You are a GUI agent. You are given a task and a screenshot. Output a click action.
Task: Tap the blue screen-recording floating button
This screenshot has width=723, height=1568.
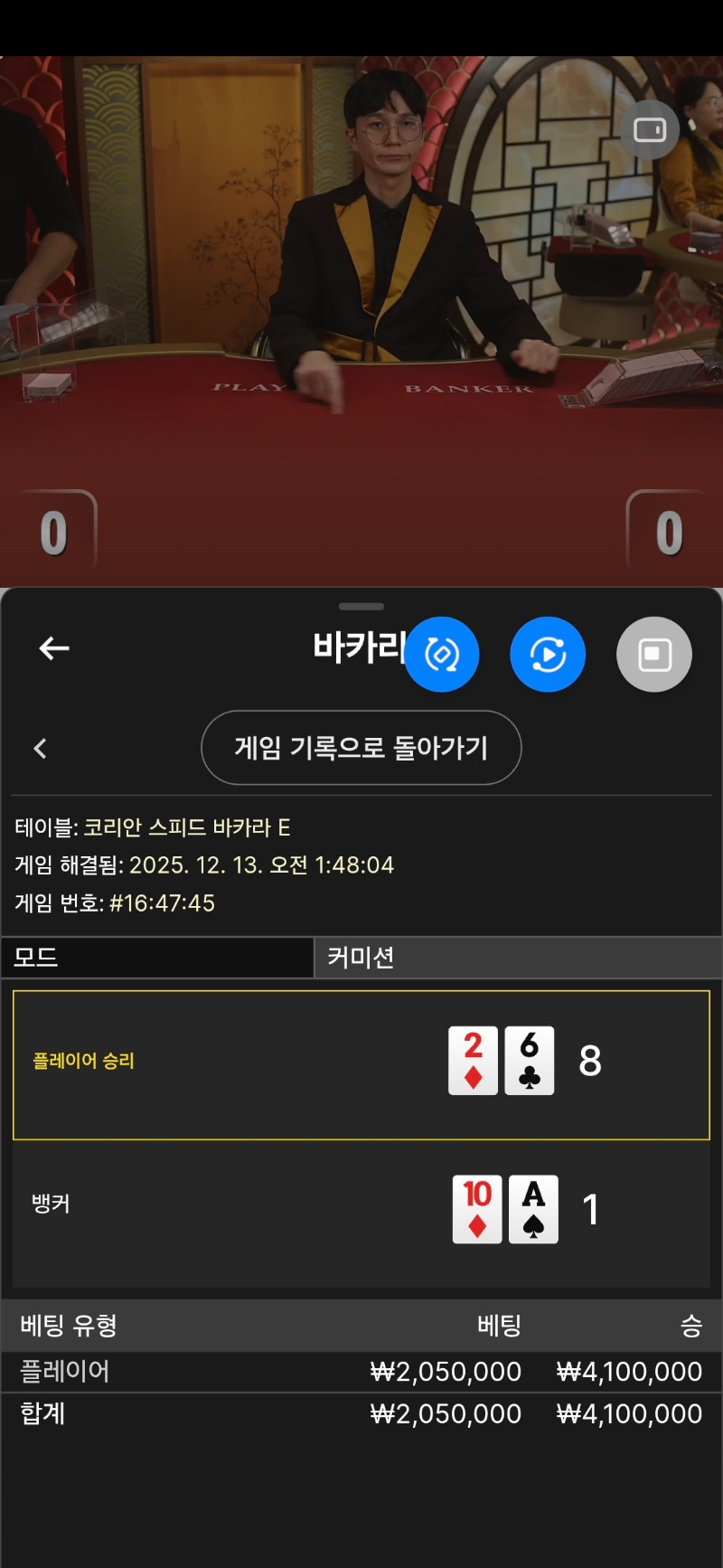pyautogui.click(x=548, y=655)
